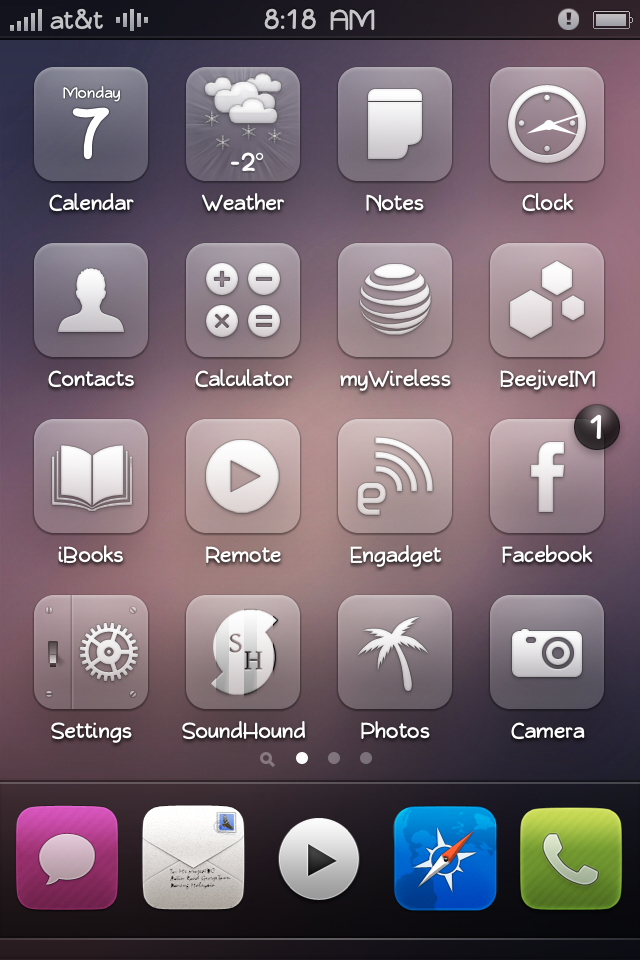The width and height of the screenshot is (640, 960).
Task: Open BeejiveIM messenger
Action: 547,301
